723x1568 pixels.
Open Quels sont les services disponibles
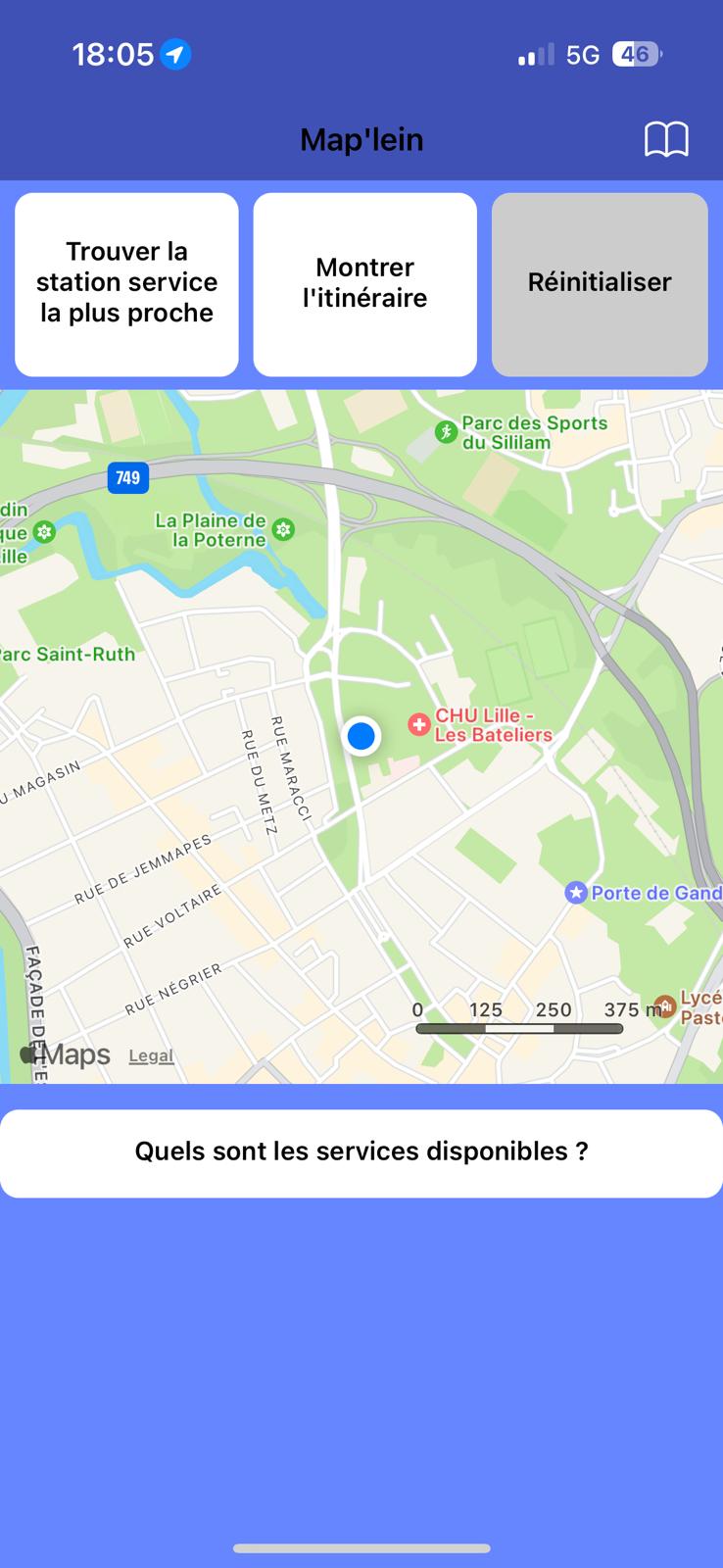[x=361, y=1152]
